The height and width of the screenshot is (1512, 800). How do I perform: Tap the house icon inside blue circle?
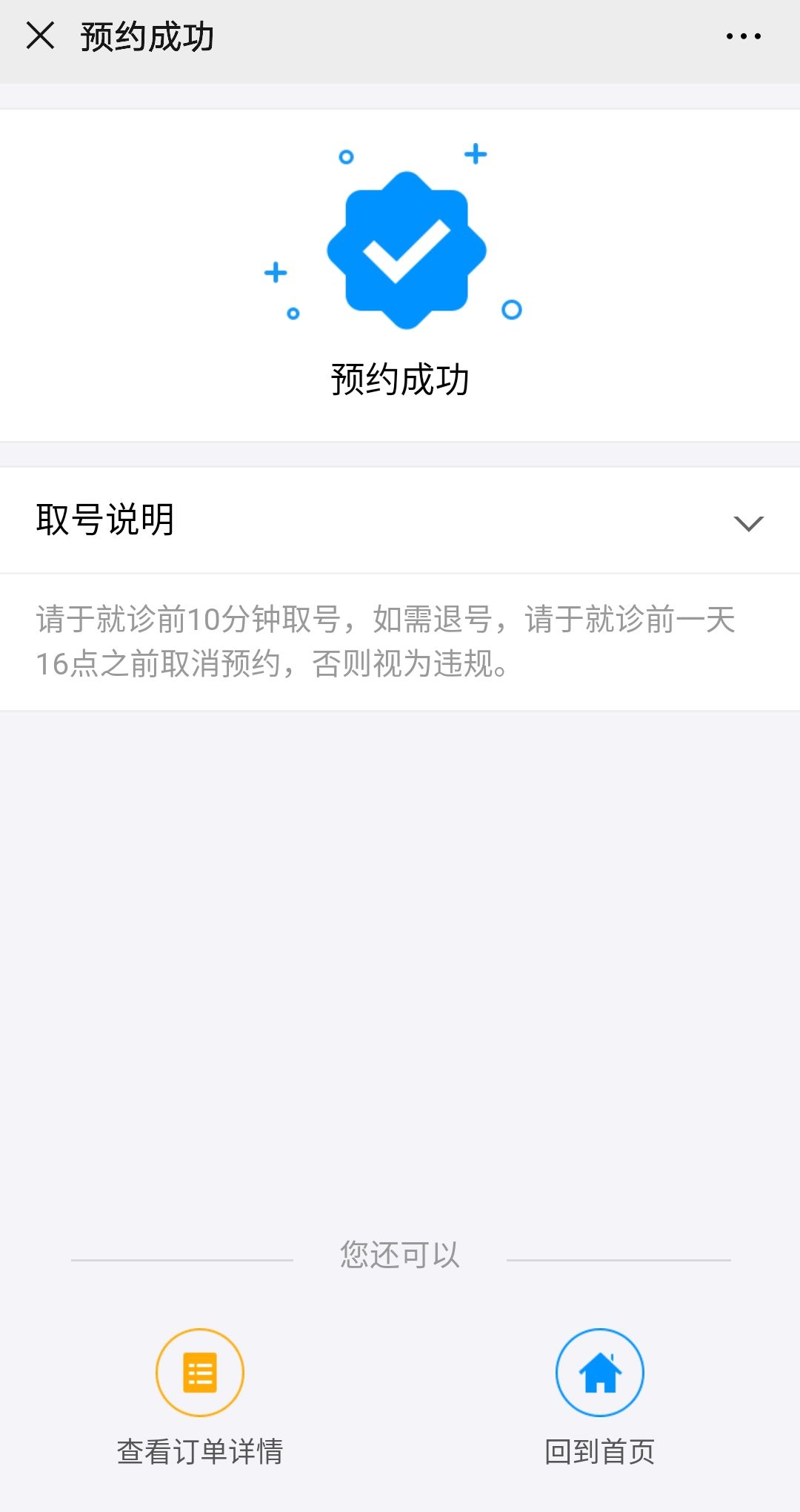600,1372
